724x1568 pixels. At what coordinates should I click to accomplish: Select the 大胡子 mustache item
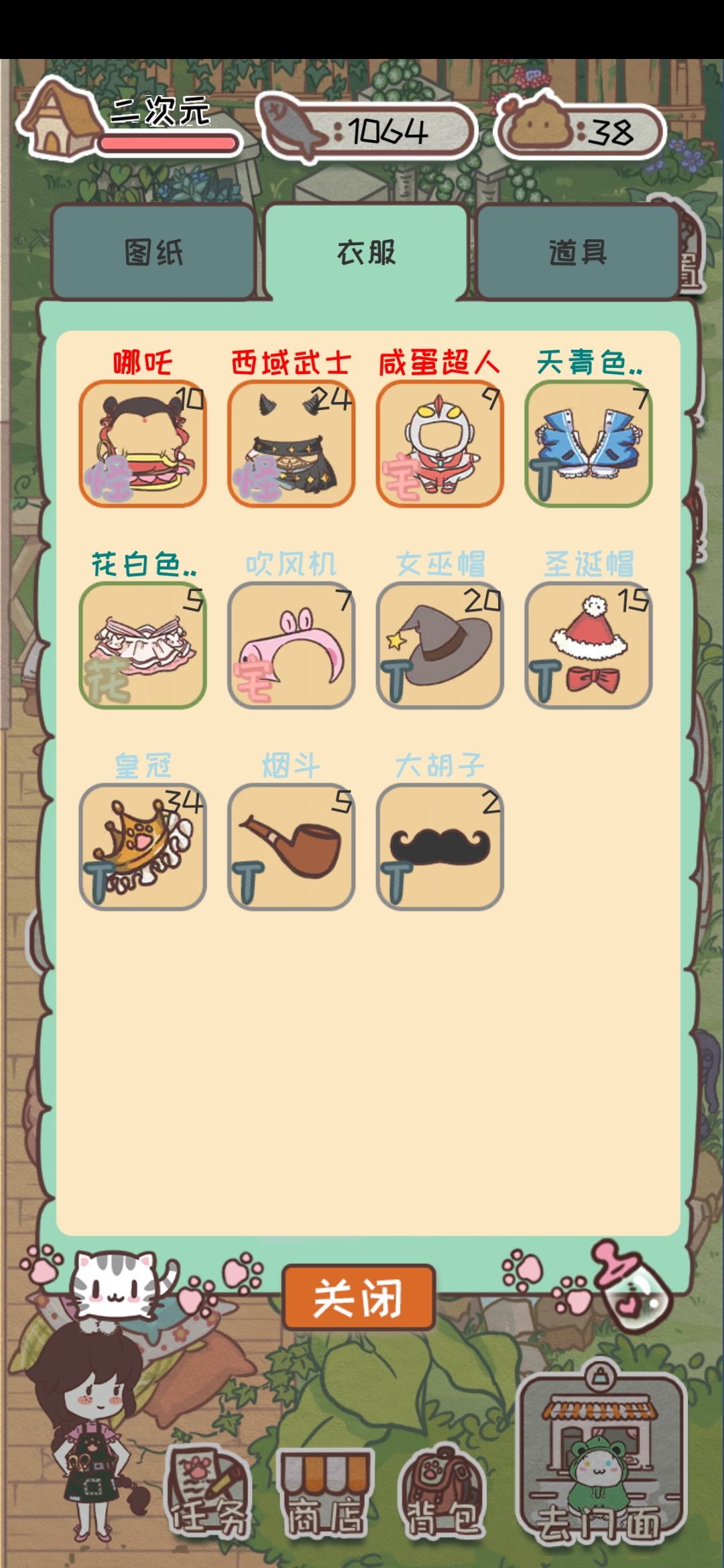440,848
